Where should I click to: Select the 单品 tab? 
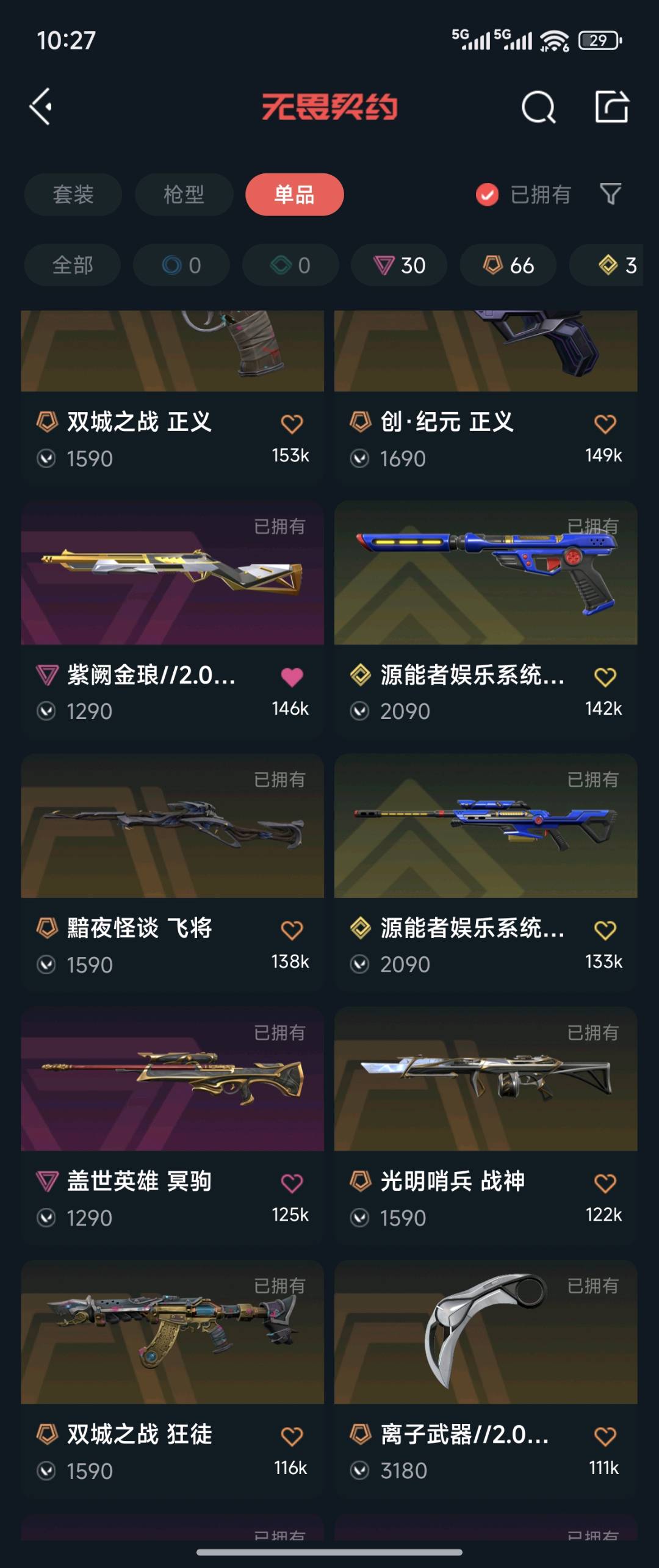tap(295, 195)
